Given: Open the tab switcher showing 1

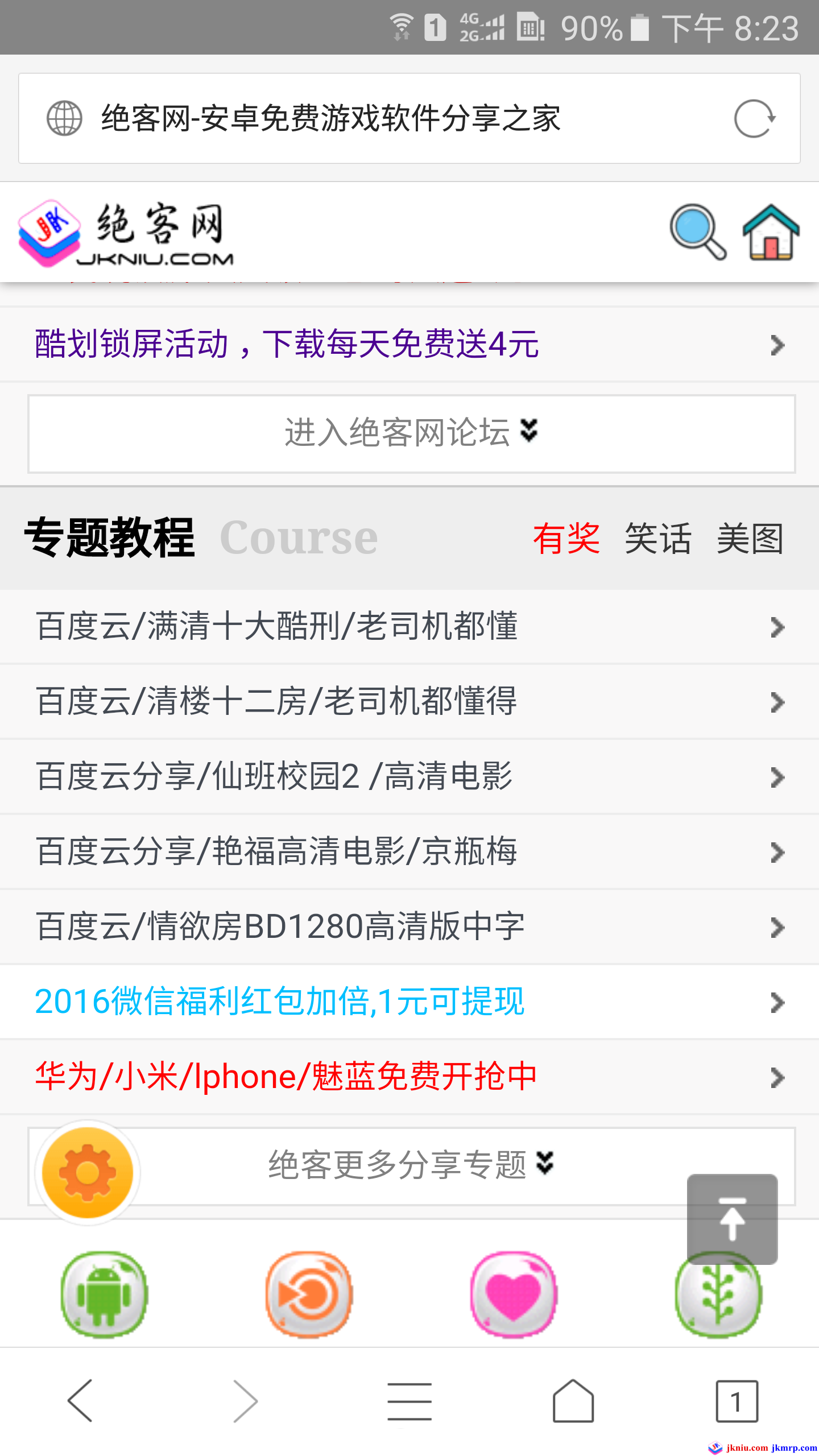Looking at the screenshot, I should [x=737, y=1400].
